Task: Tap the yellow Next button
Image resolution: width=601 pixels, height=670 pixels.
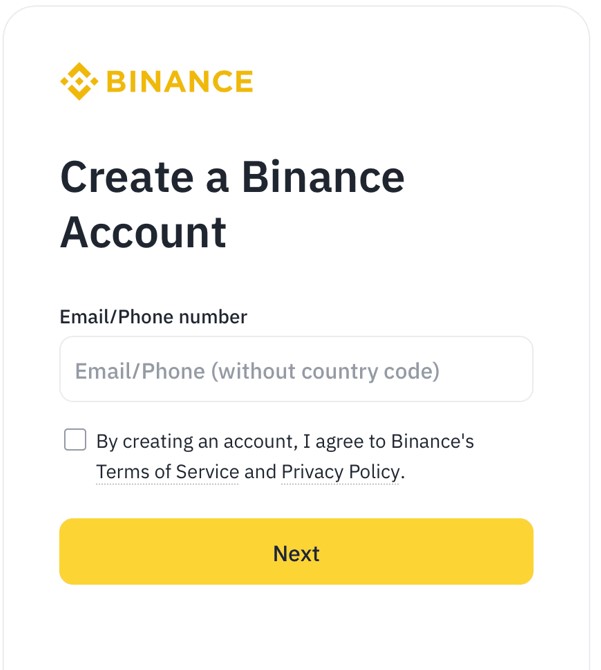Action: point(296,552)
